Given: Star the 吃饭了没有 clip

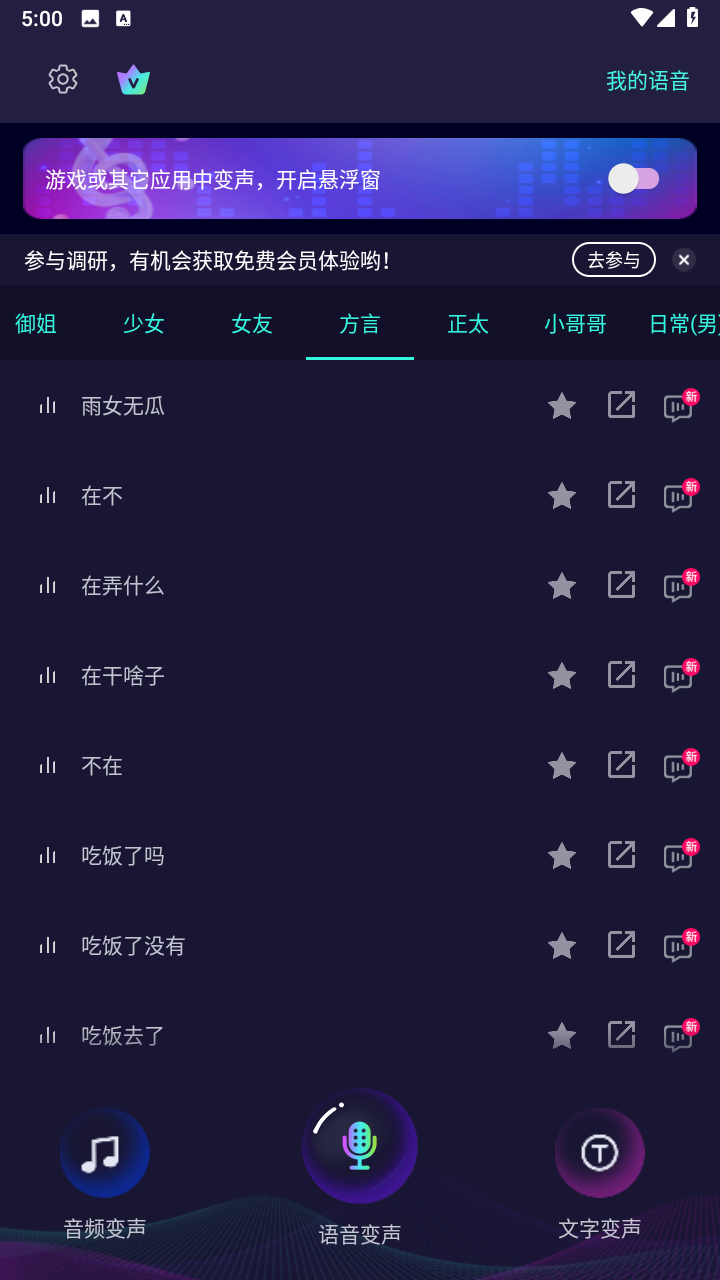Looking at the screenshot, I should (562, 946).
